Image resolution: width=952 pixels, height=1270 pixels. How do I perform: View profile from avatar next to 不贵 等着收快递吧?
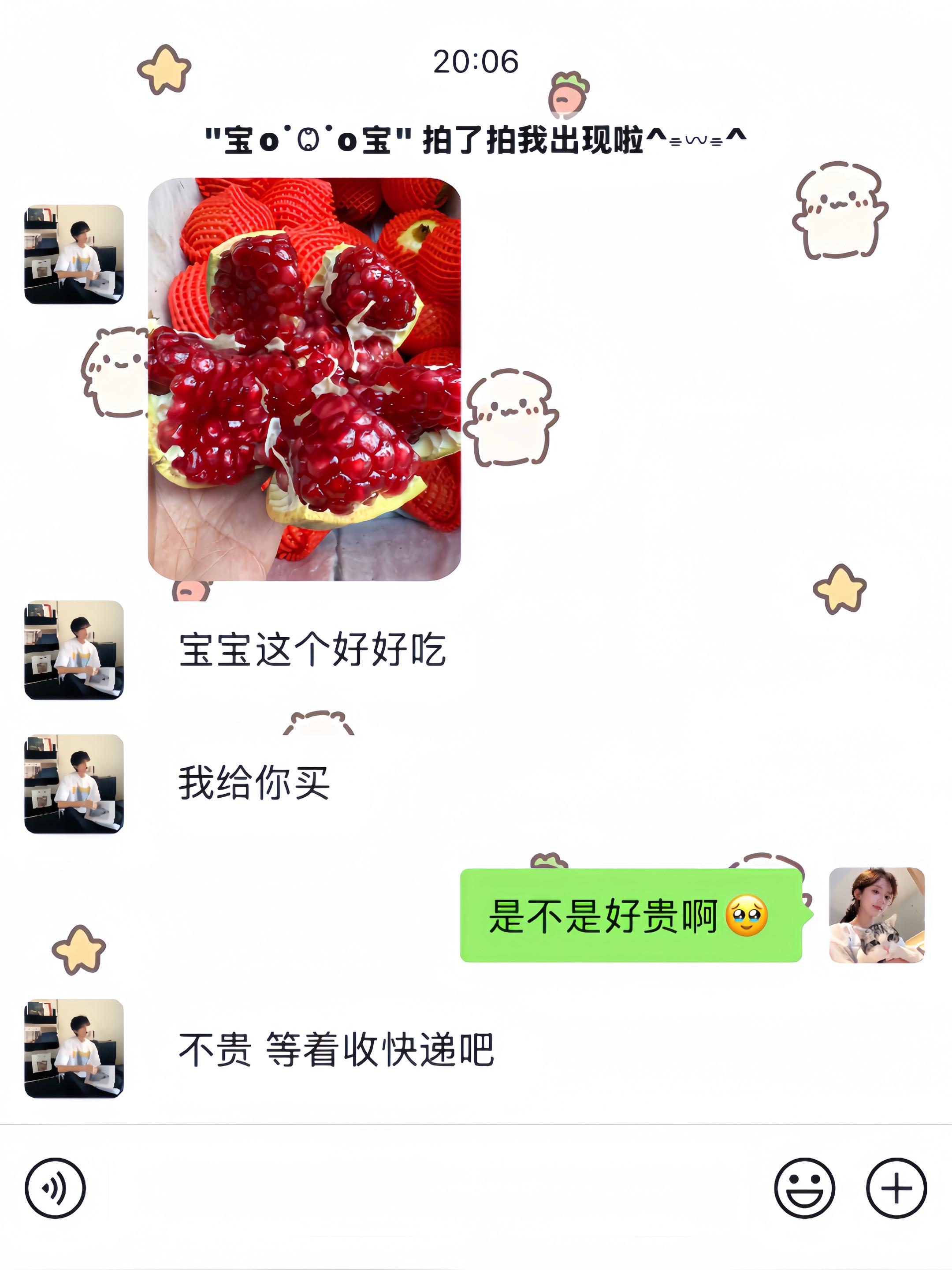point(74,1048)
